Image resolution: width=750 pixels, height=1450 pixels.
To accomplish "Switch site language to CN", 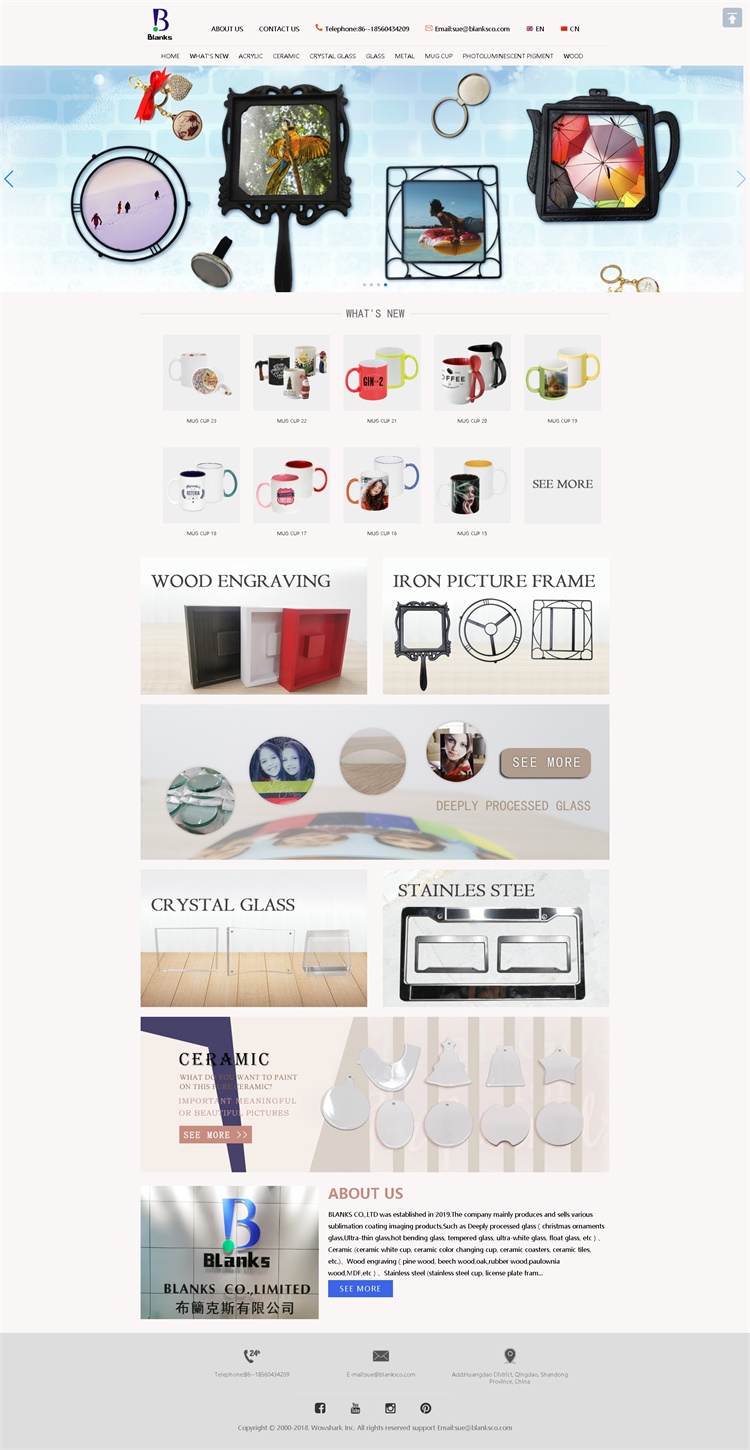I will [x=570, y=29].
